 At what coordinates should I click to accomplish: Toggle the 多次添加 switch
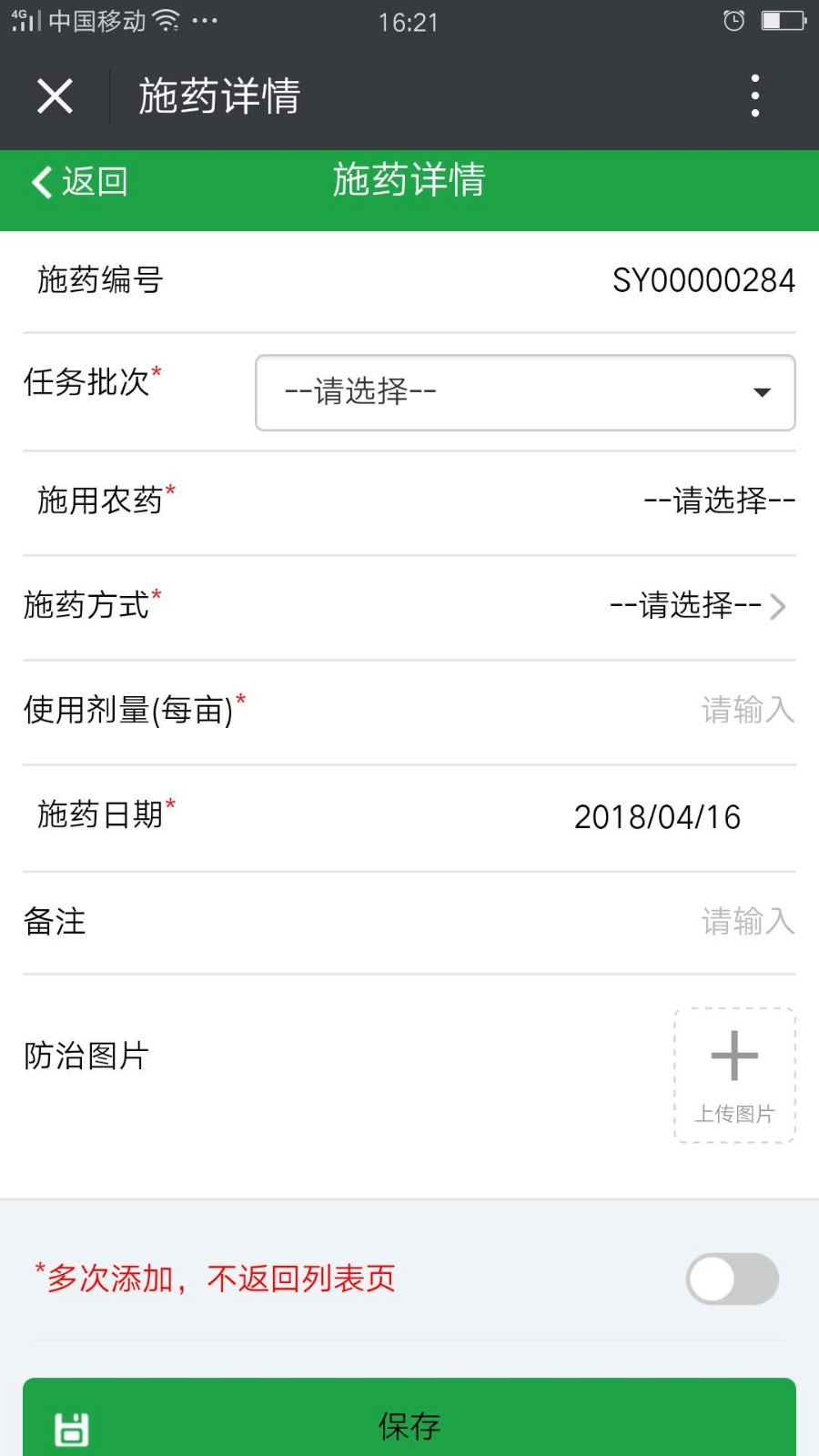point(733,1279)
